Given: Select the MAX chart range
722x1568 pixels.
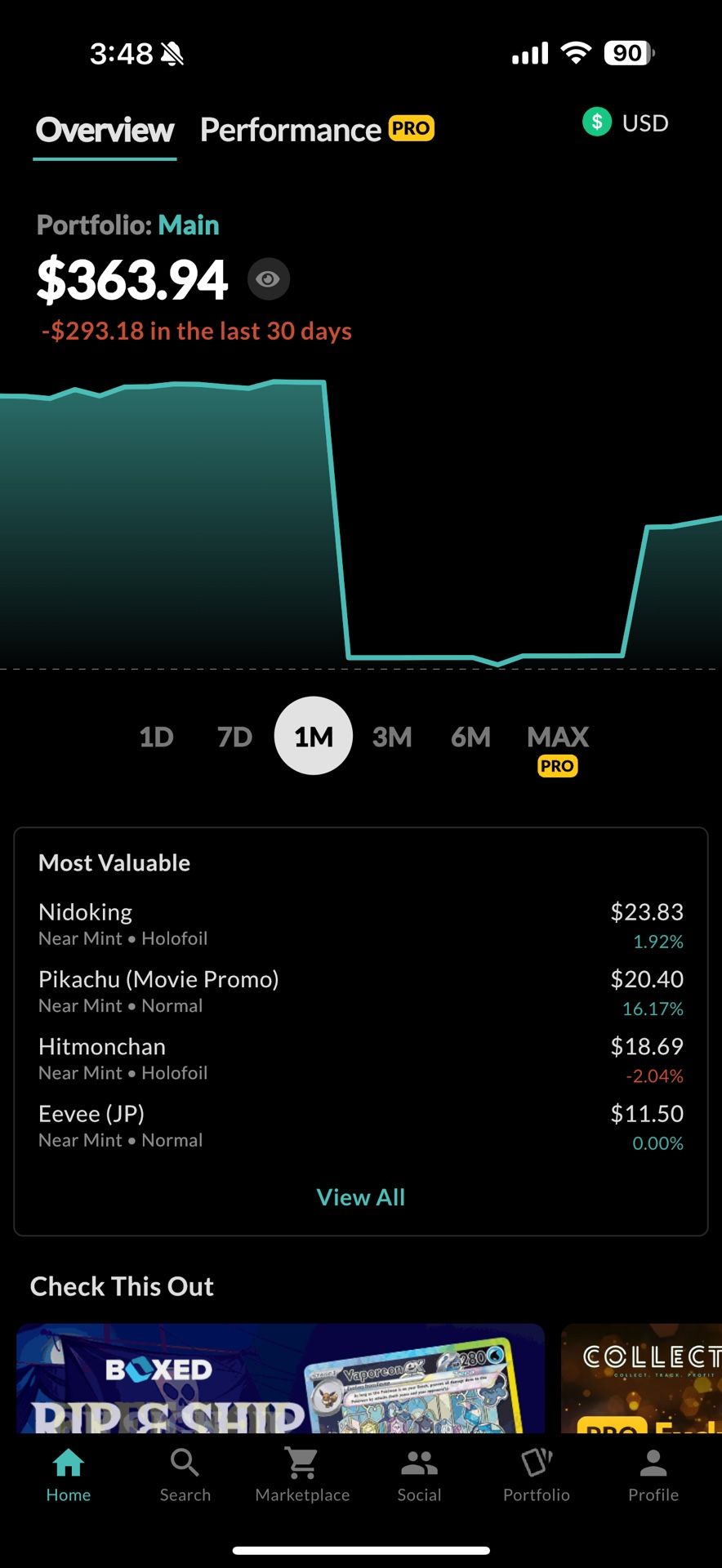Looking at the screenshot, I should (557, 738).
